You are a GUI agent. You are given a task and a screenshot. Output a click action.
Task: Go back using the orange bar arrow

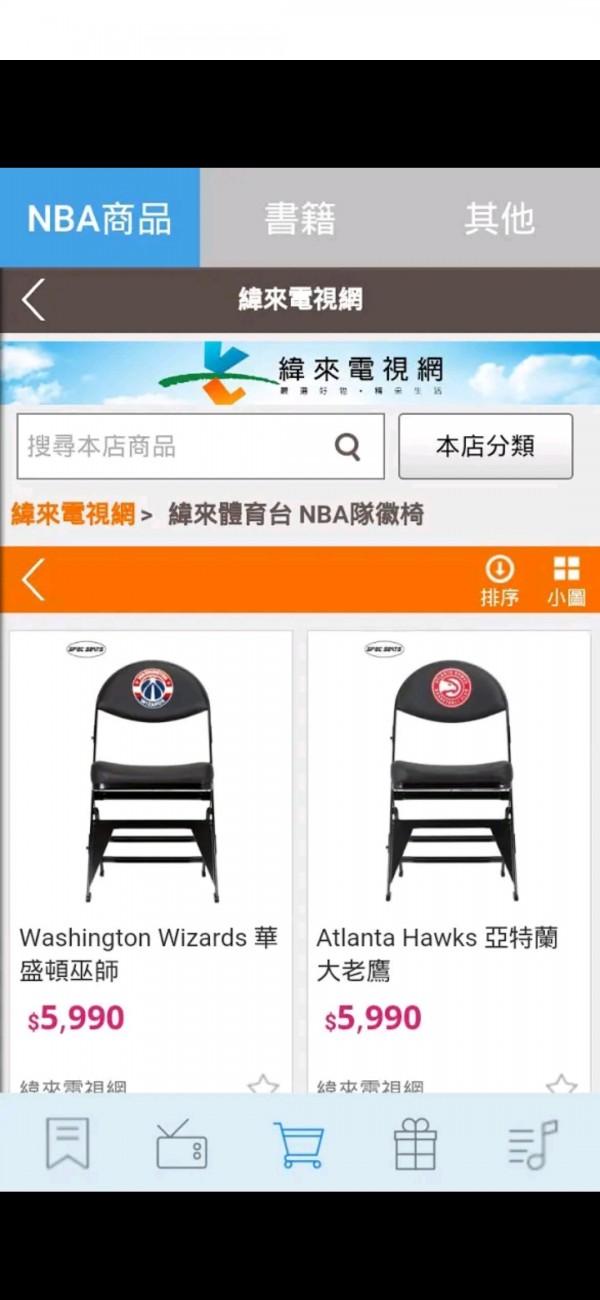point(34,579)
